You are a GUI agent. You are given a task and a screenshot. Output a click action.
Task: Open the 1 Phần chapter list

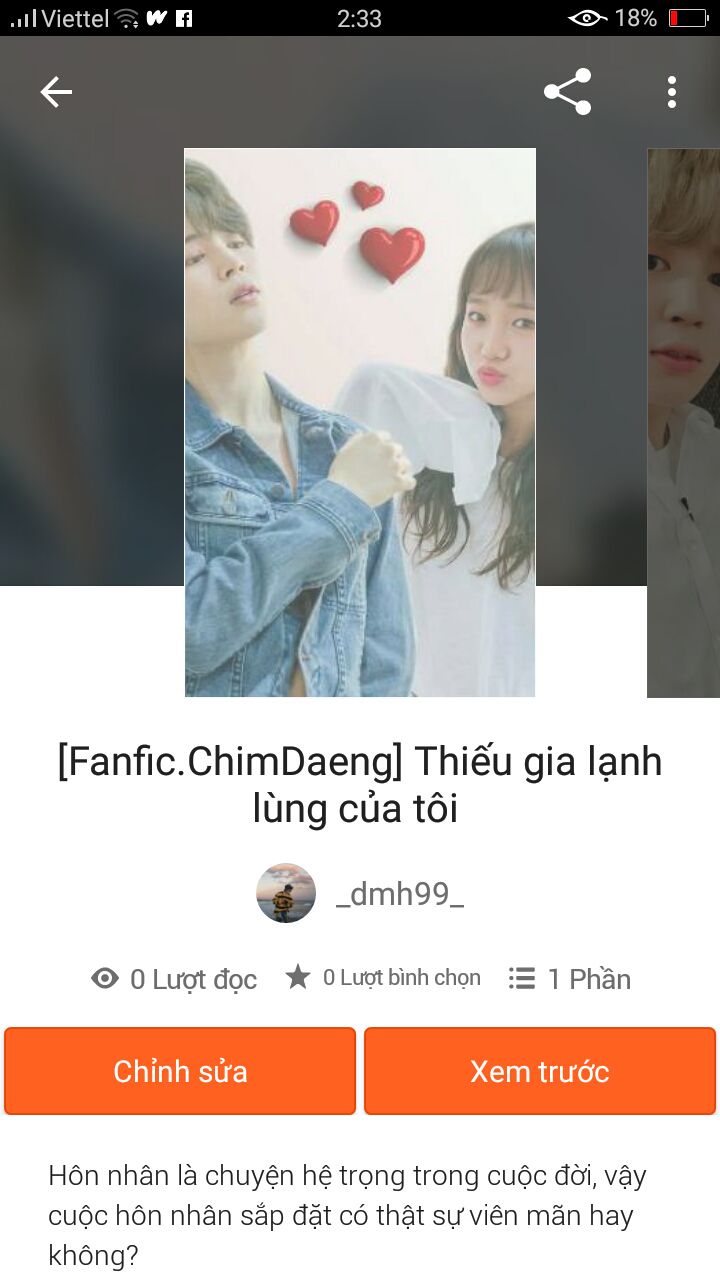click(x=570, y=978)
